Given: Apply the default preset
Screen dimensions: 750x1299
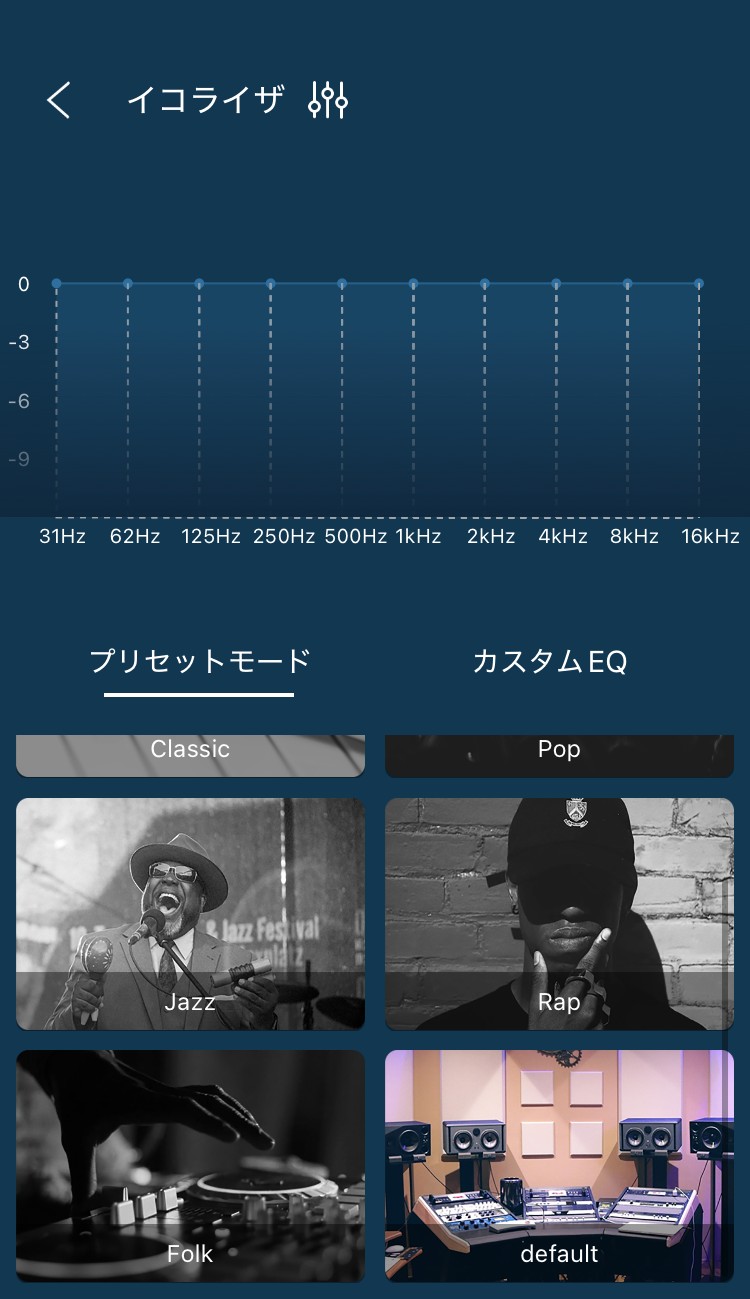Looking at the screenshot, I should [559, 1165].
